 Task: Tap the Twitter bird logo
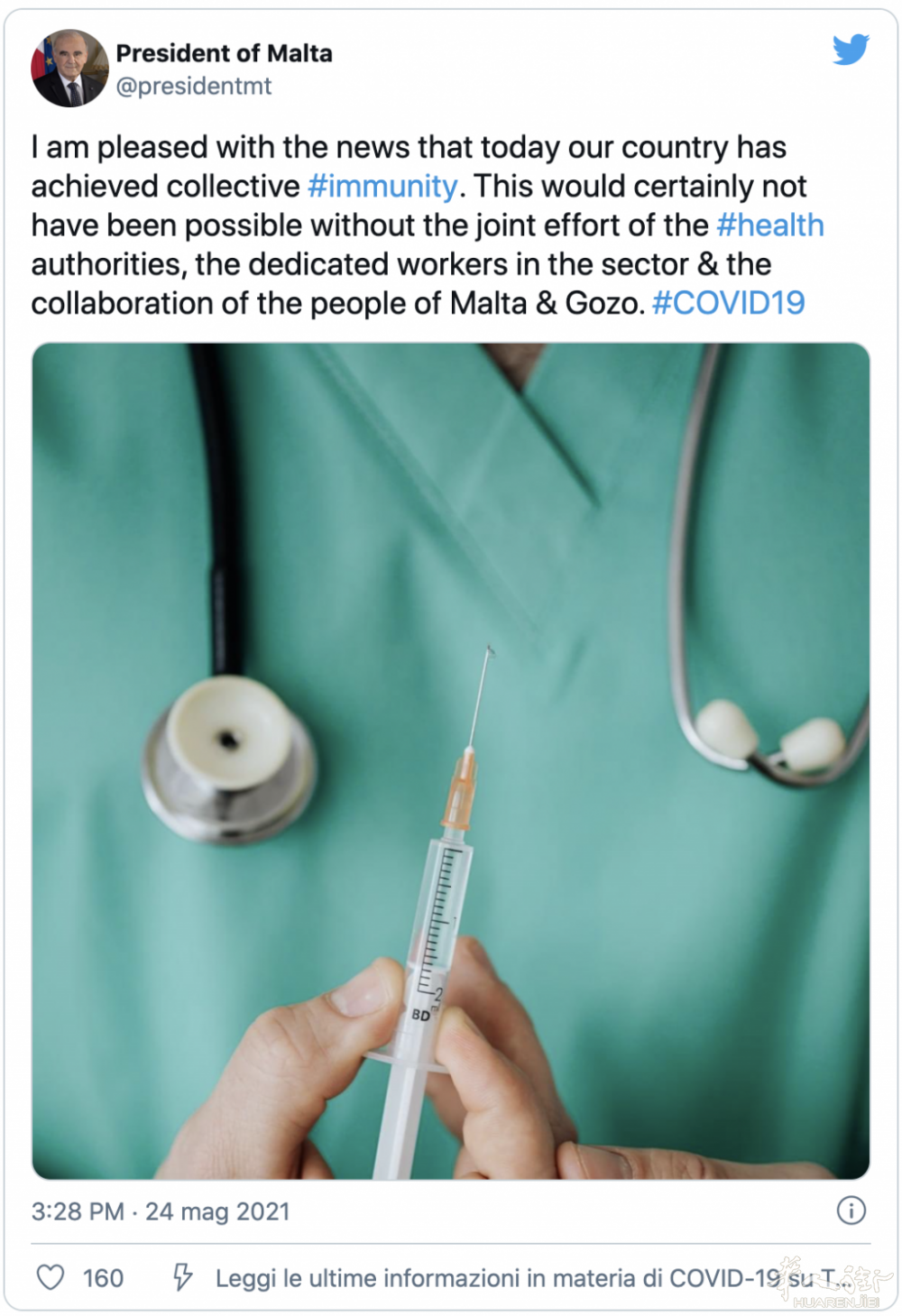tap(850, 51)
